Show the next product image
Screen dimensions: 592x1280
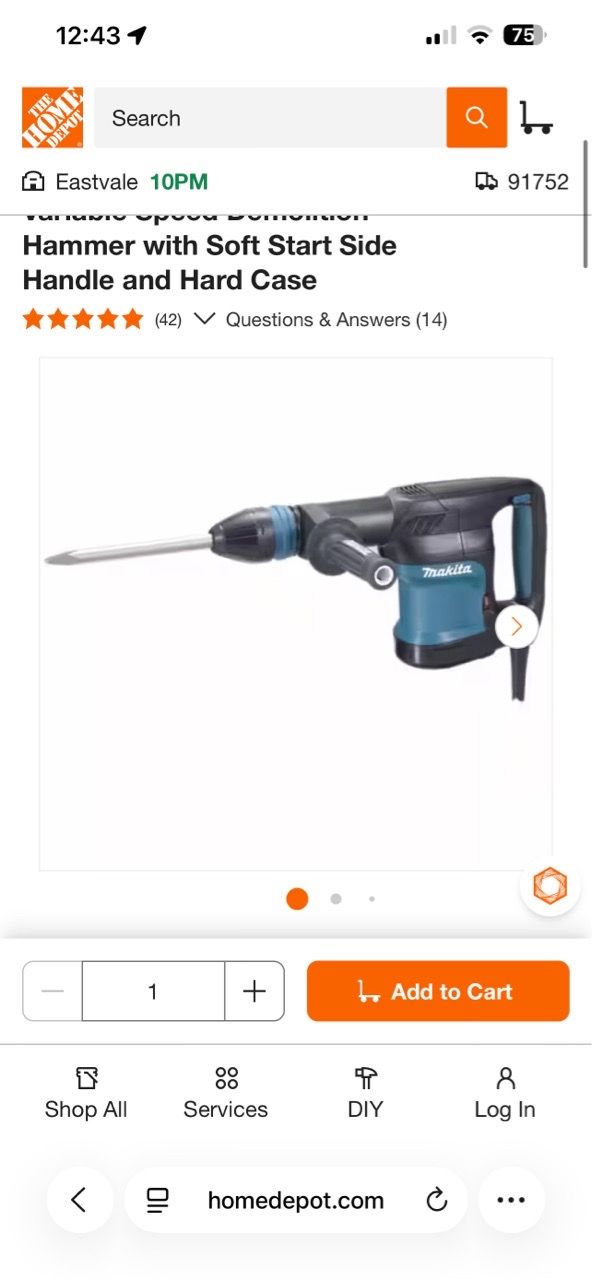[517, 627]
